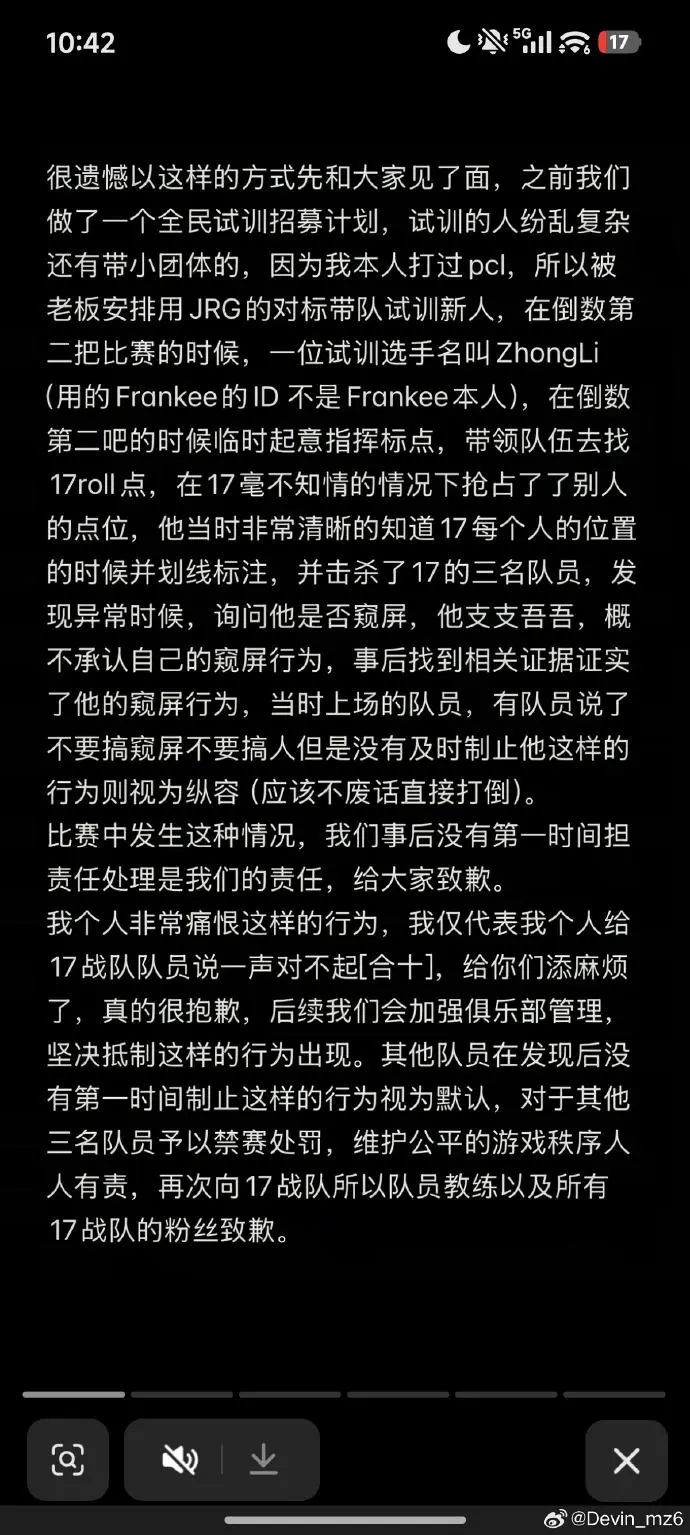This screenshot has width=690, height=1535.
Task: Download this story to the device
Action: click(x=263, y=1460)
